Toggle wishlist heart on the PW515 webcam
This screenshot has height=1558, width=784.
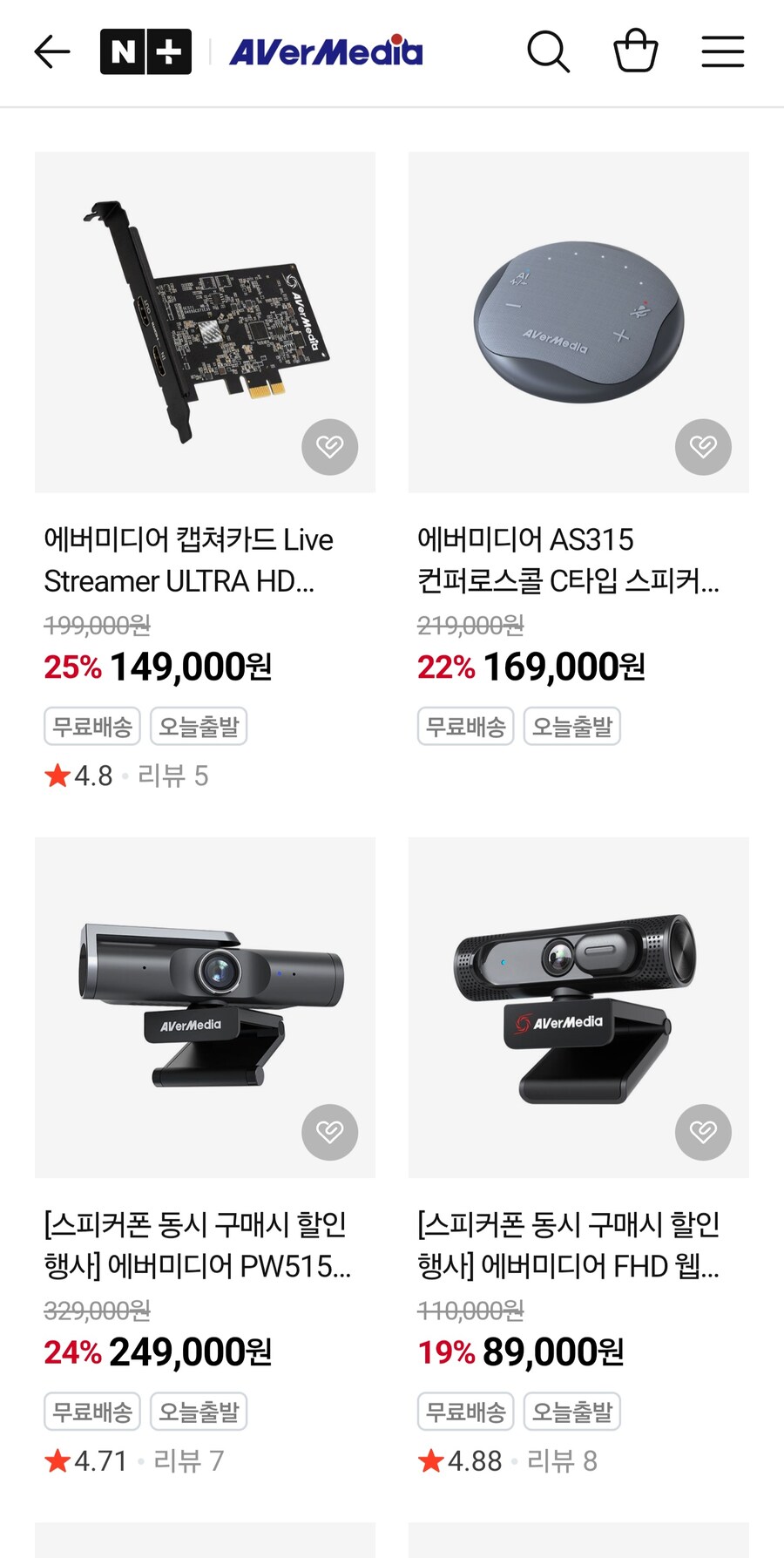click(329, 1133)
